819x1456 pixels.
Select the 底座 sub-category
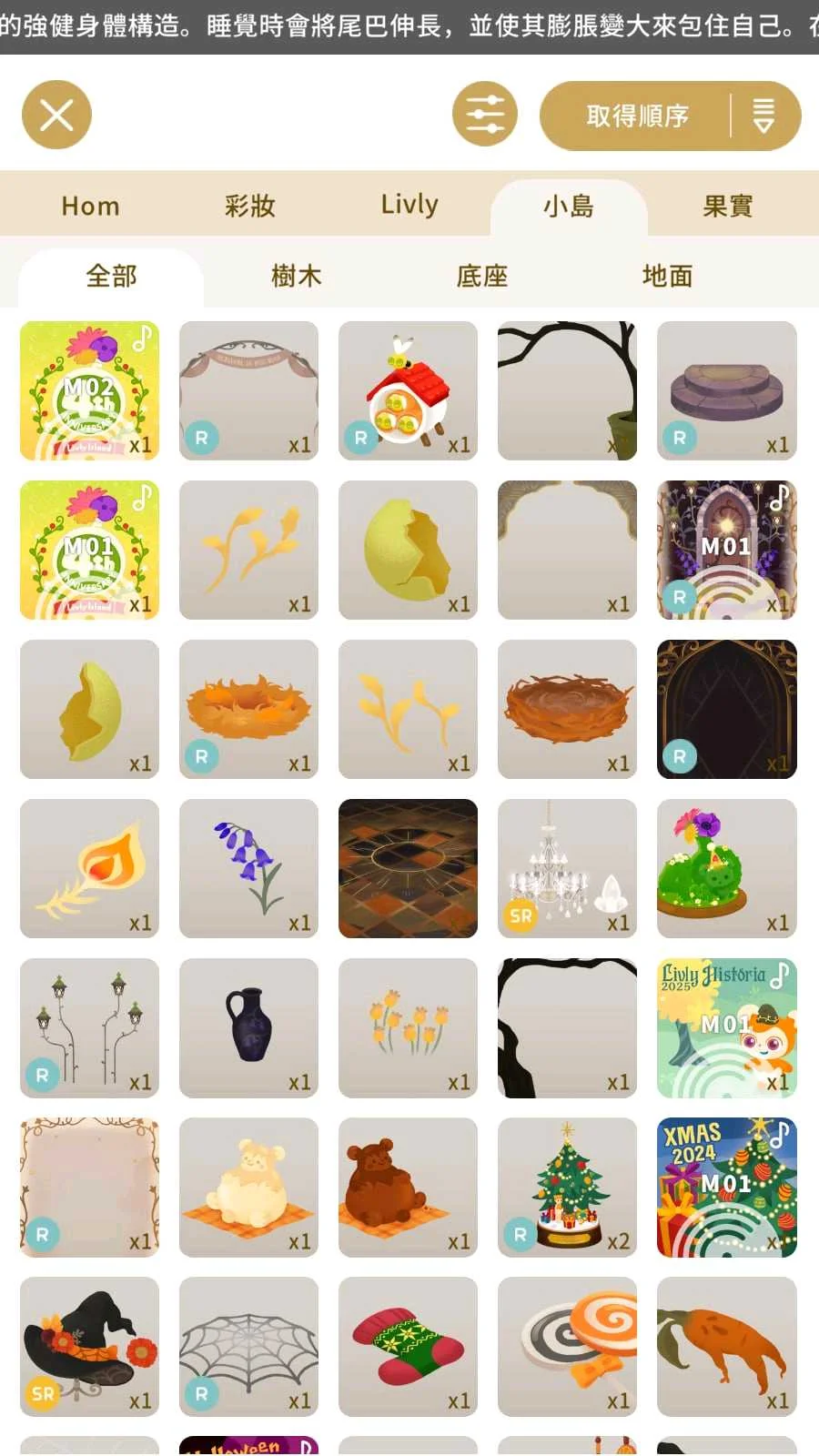(x=481, y=276)
